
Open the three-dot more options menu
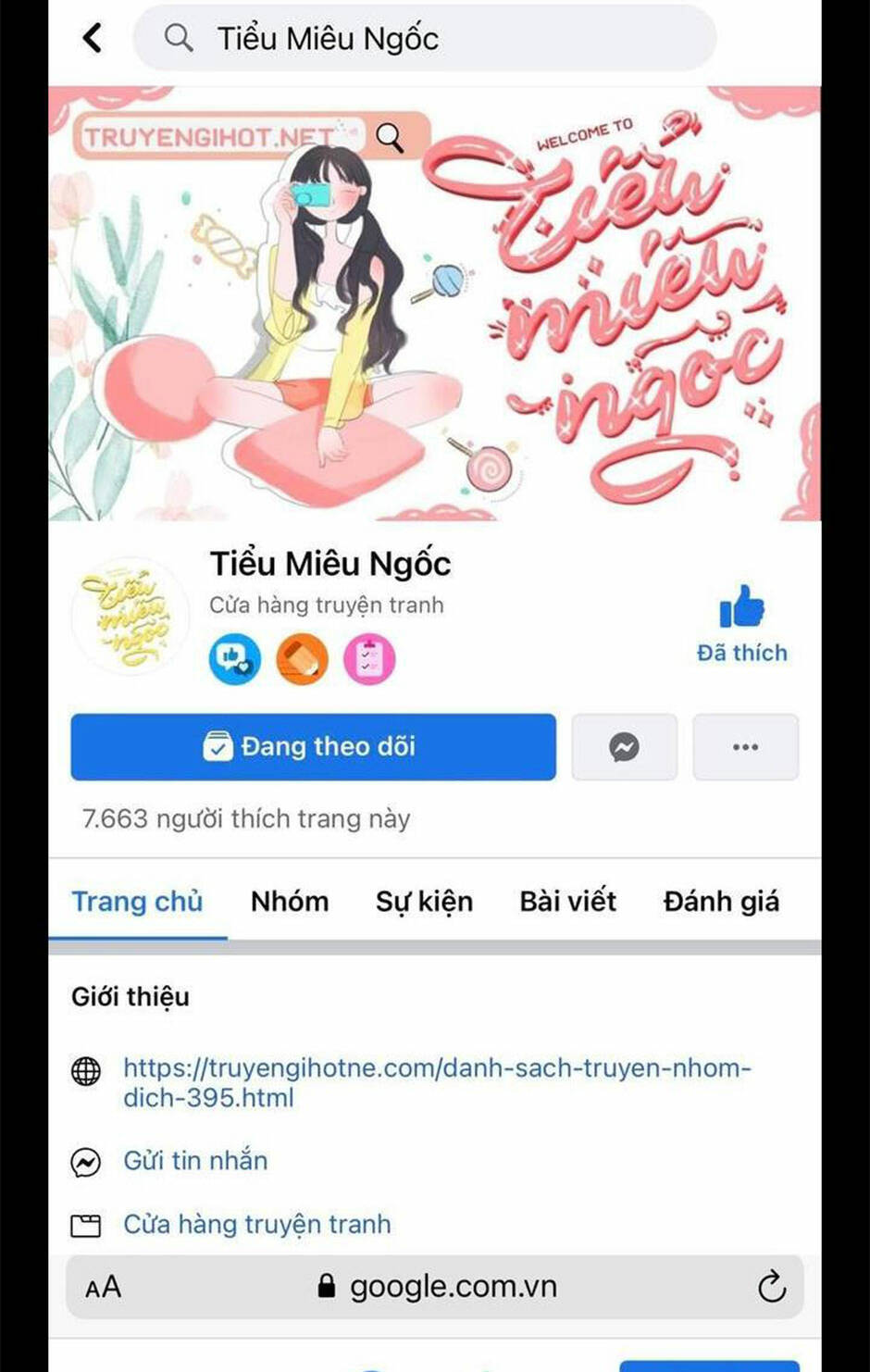tap(745, 746)
